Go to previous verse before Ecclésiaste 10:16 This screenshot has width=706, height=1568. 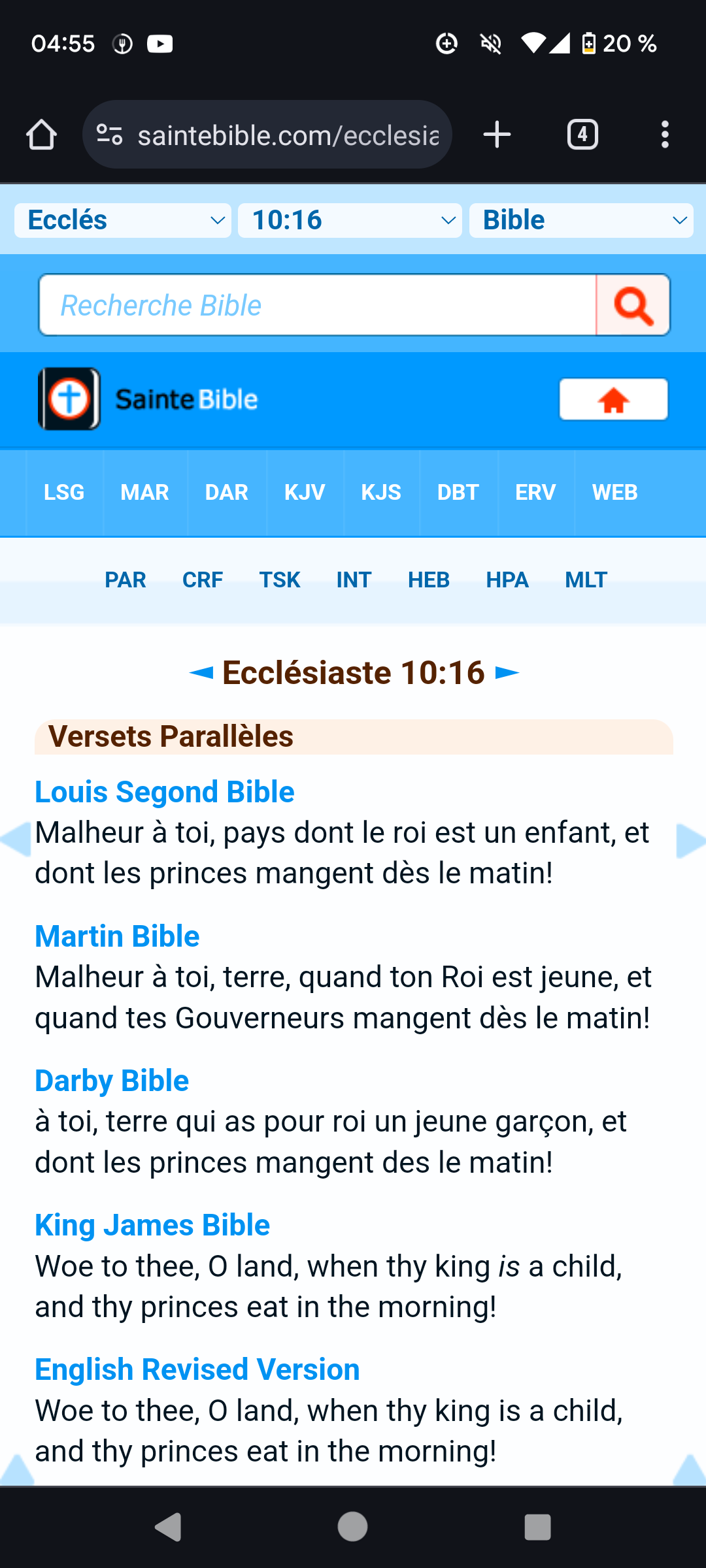click(201, 672)
